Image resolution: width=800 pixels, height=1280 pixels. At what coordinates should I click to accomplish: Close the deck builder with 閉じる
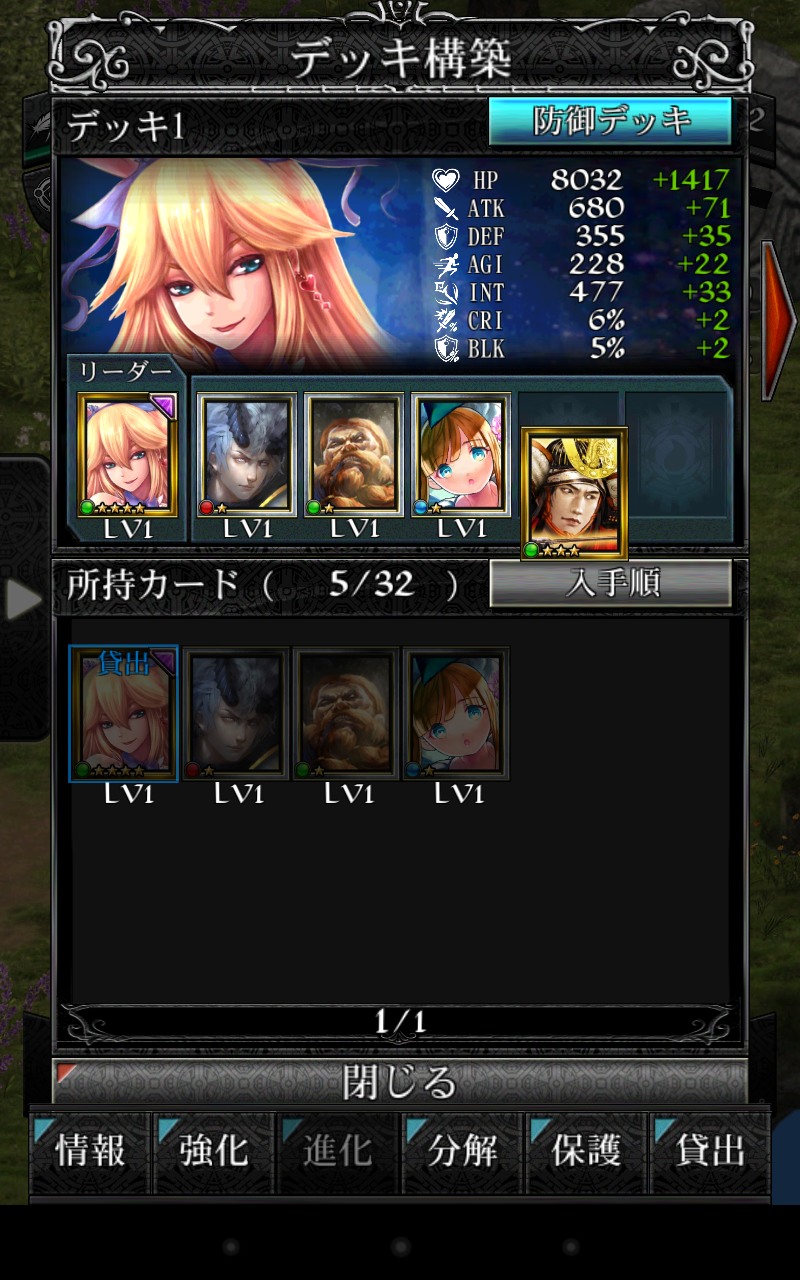click(x=400, y=1081)
